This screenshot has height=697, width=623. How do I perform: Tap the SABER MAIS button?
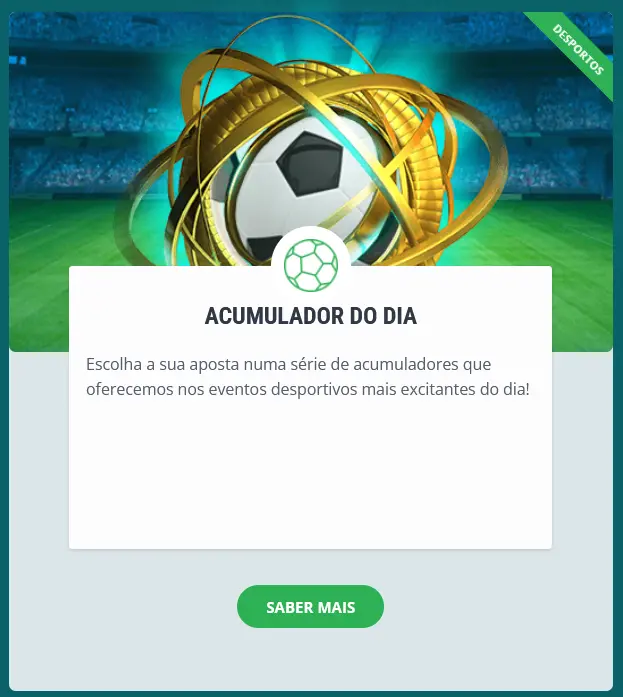click(310, 607)
